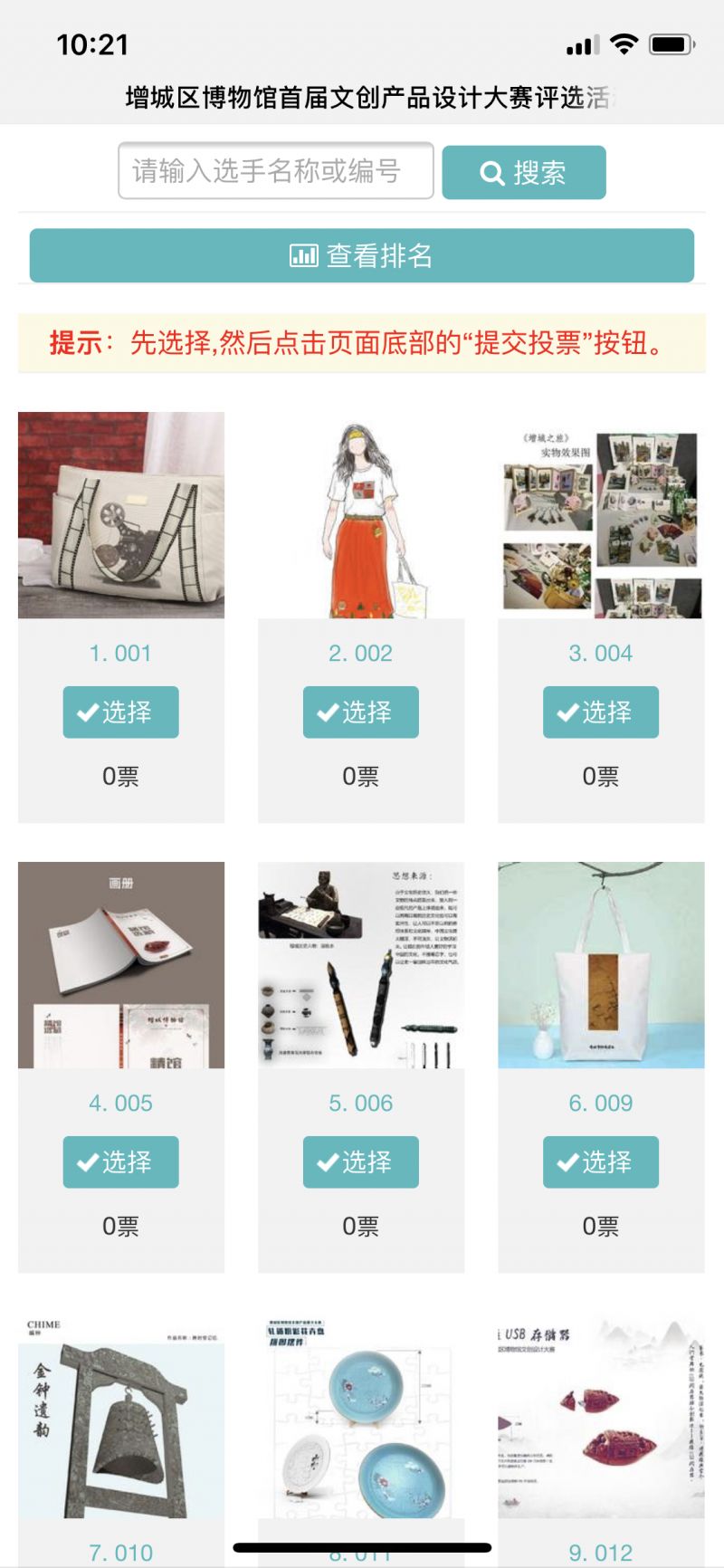View the brochure image of entry 005
Viewport: 724px width, 1568px height.
point(121,965)
